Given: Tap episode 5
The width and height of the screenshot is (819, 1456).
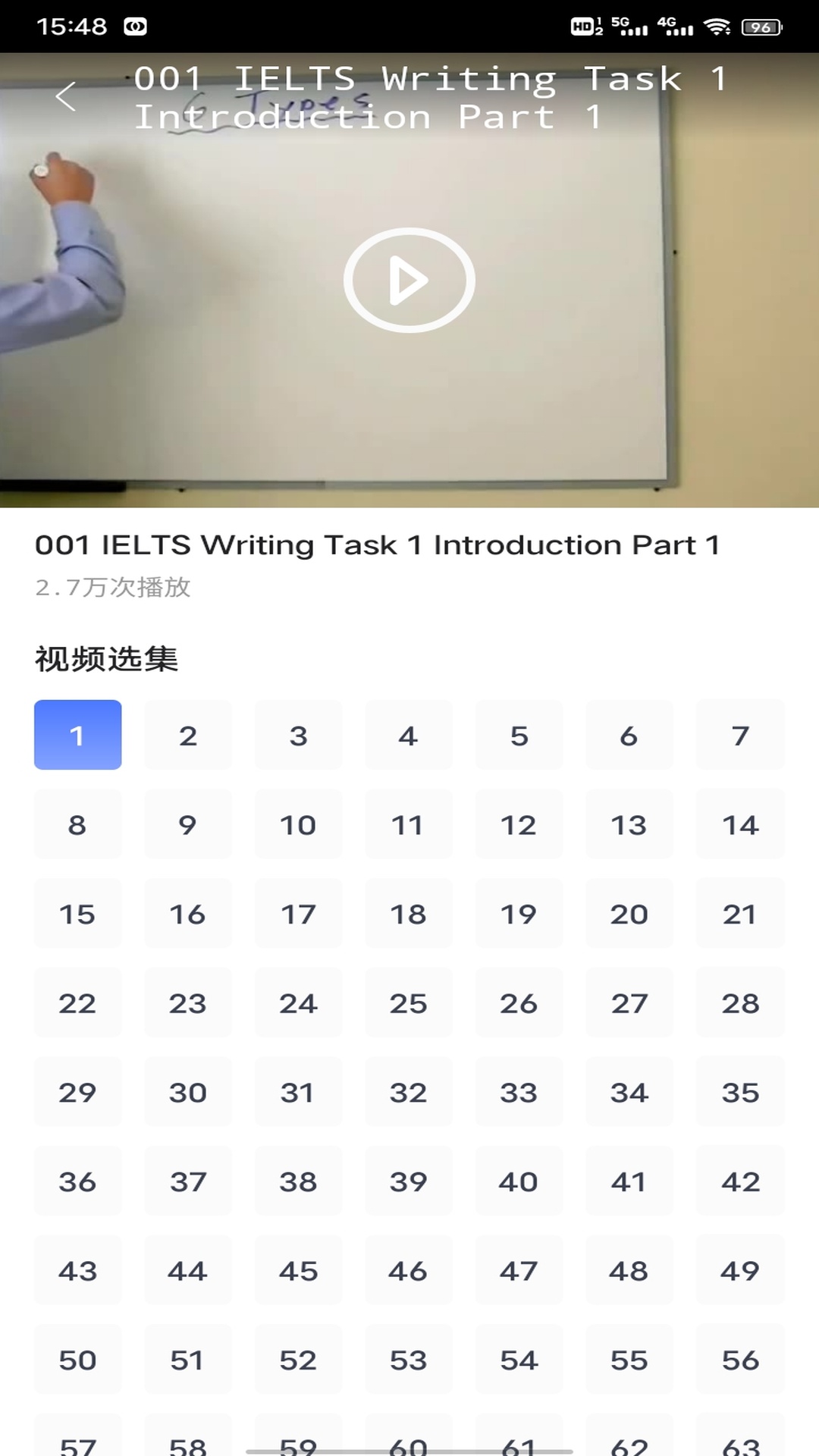Looking at the screenshot, I should click(519, 735).
